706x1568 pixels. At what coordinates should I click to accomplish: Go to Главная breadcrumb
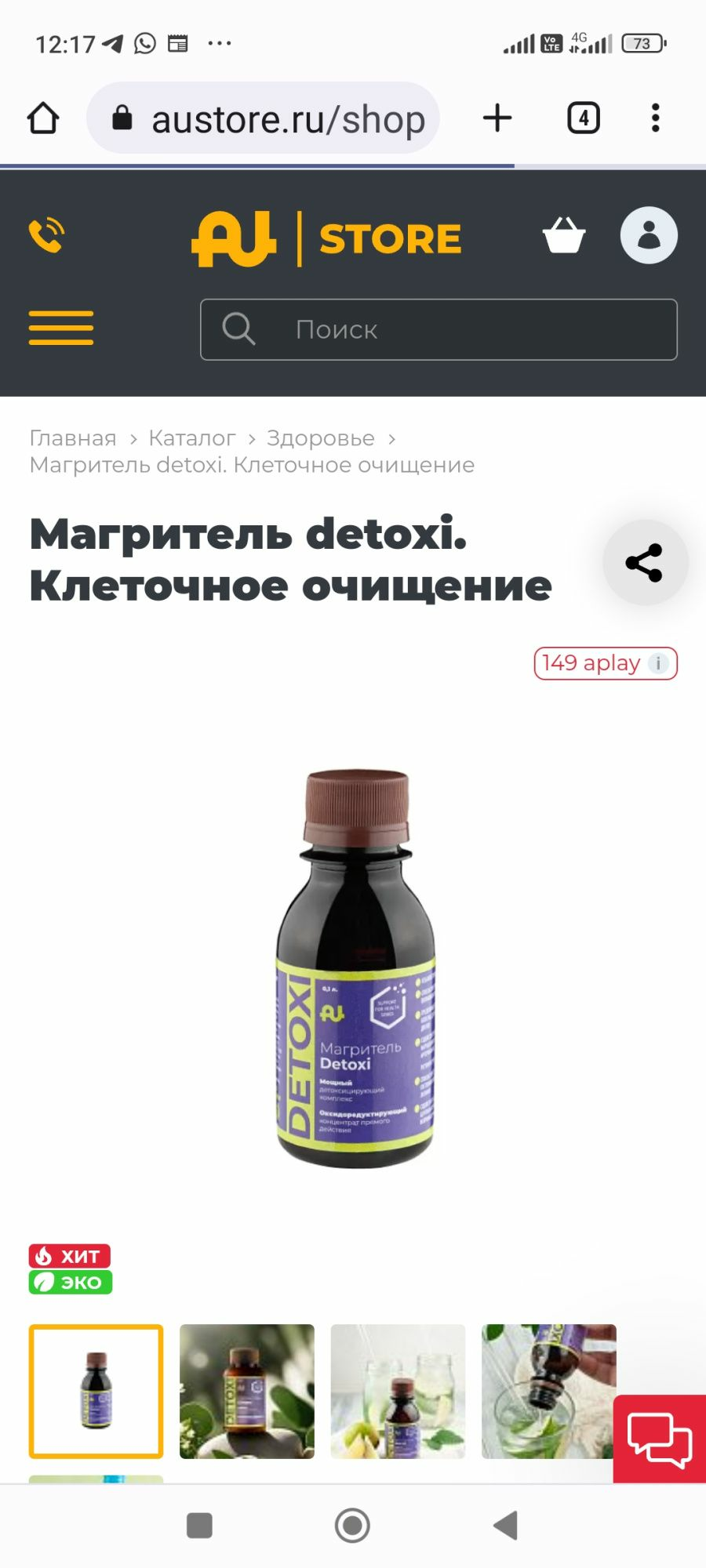click(x=73, y=438)
